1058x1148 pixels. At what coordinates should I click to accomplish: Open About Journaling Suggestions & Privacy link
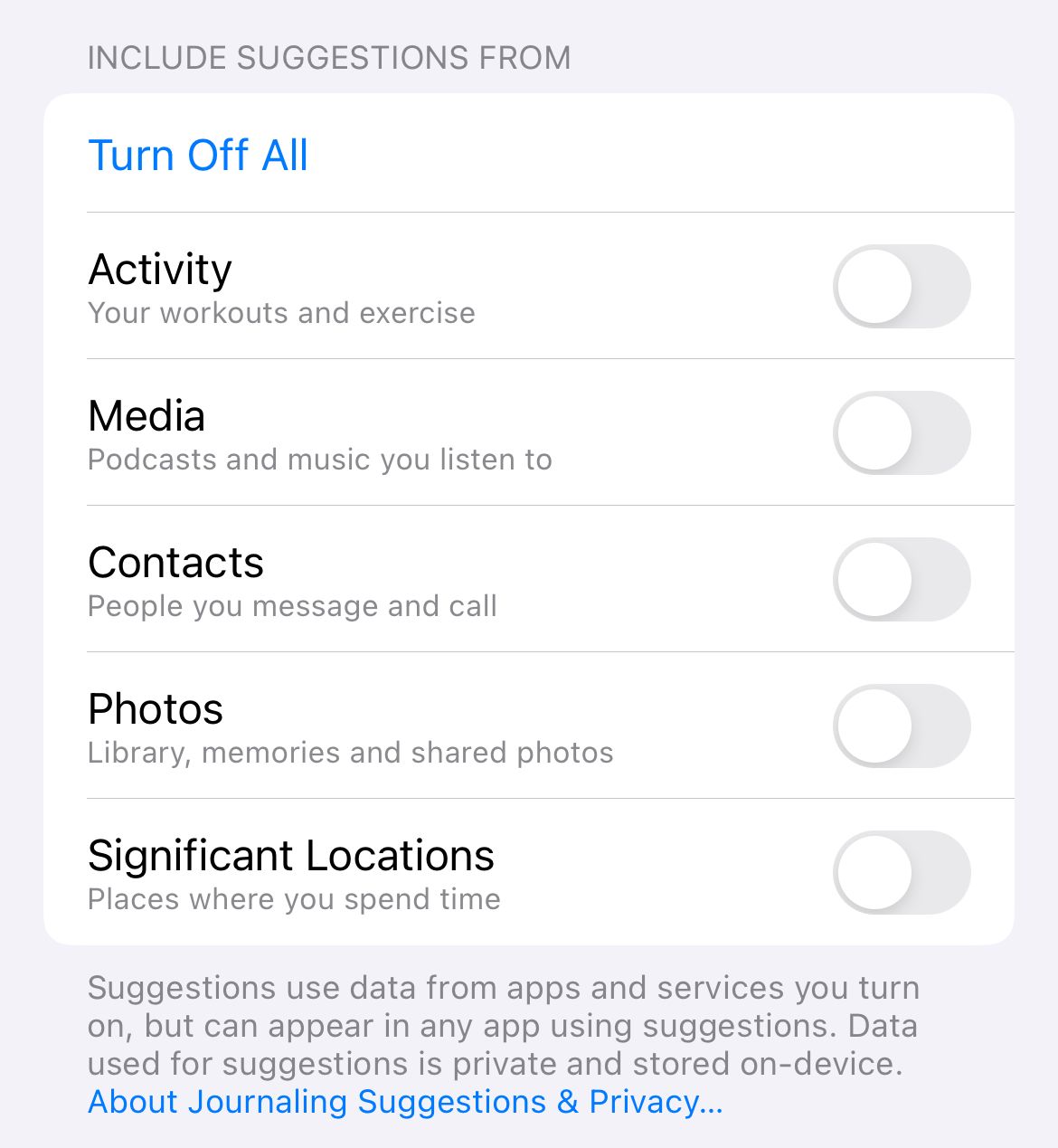point(404,1102)
